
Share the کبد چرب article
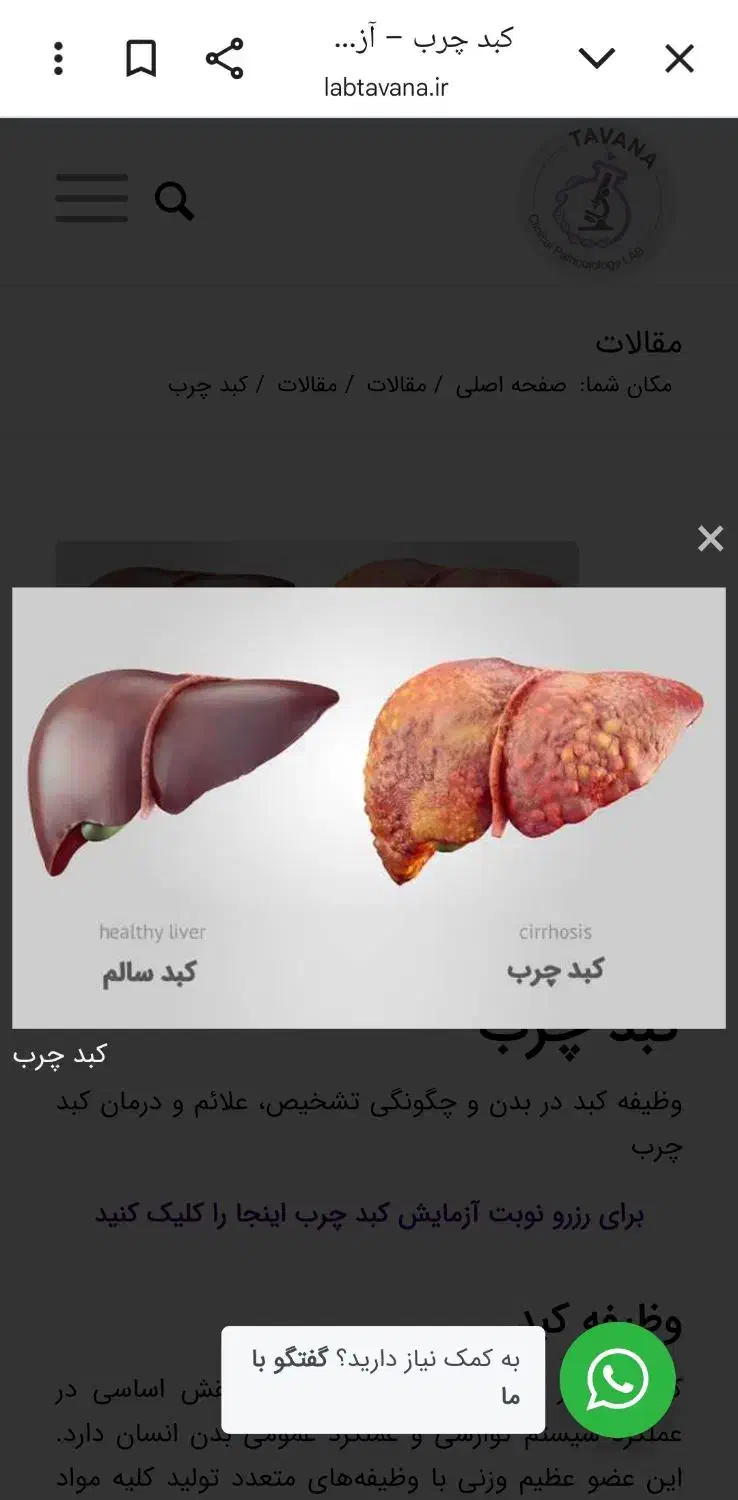point(224,57)
